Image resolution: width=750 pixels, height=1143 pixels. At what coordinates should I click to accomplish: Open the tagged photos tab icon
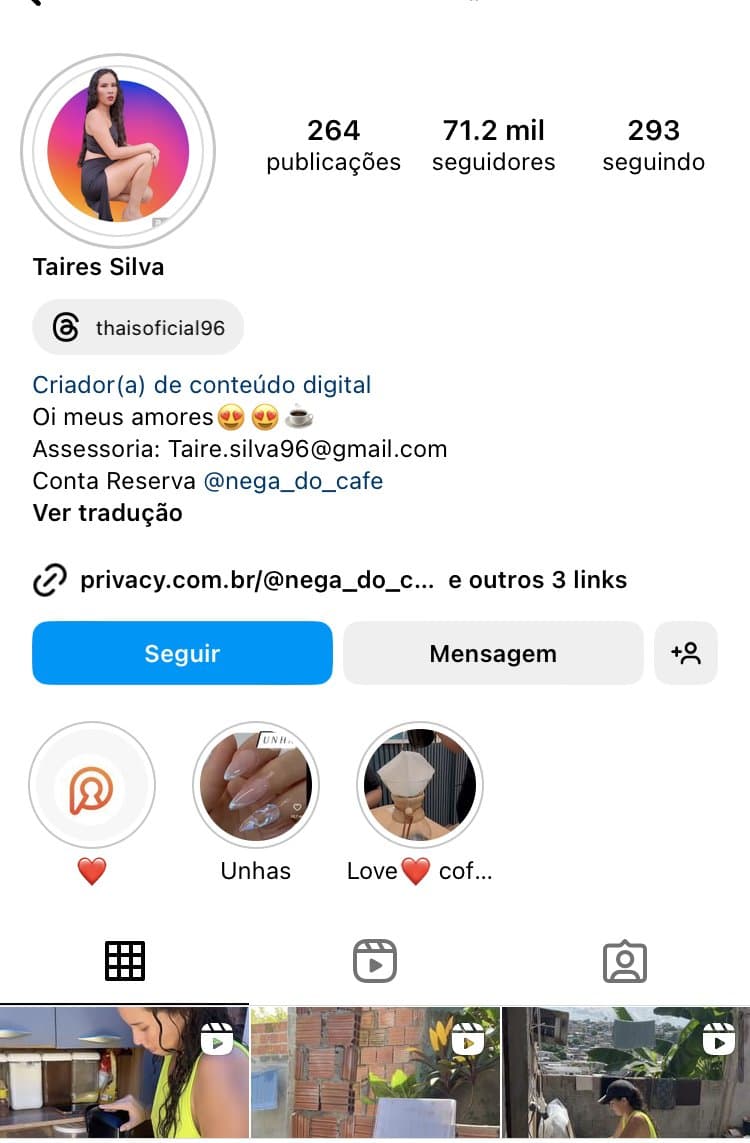pos(624,960)
